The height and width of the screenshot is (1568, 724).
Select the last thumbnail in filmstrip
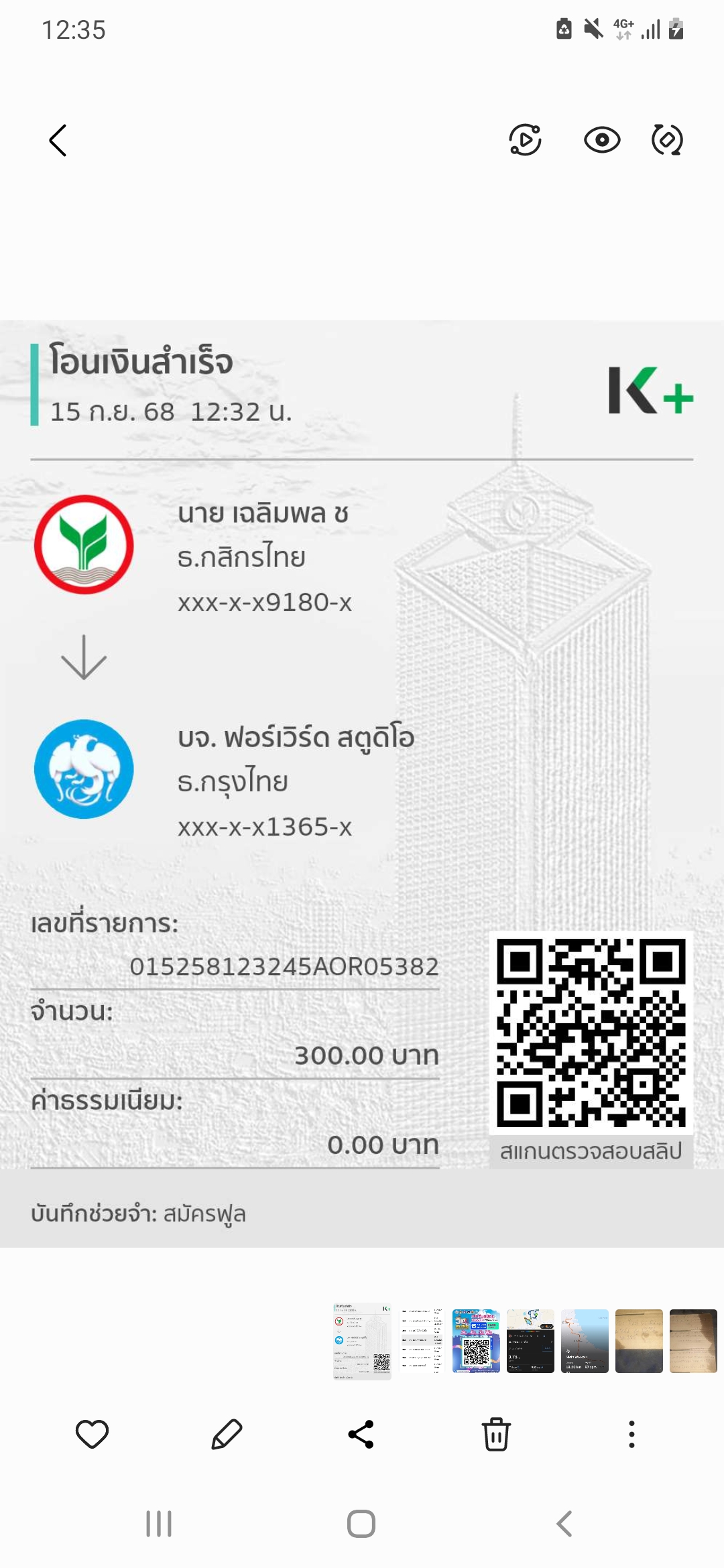[x=693, y=1341]
